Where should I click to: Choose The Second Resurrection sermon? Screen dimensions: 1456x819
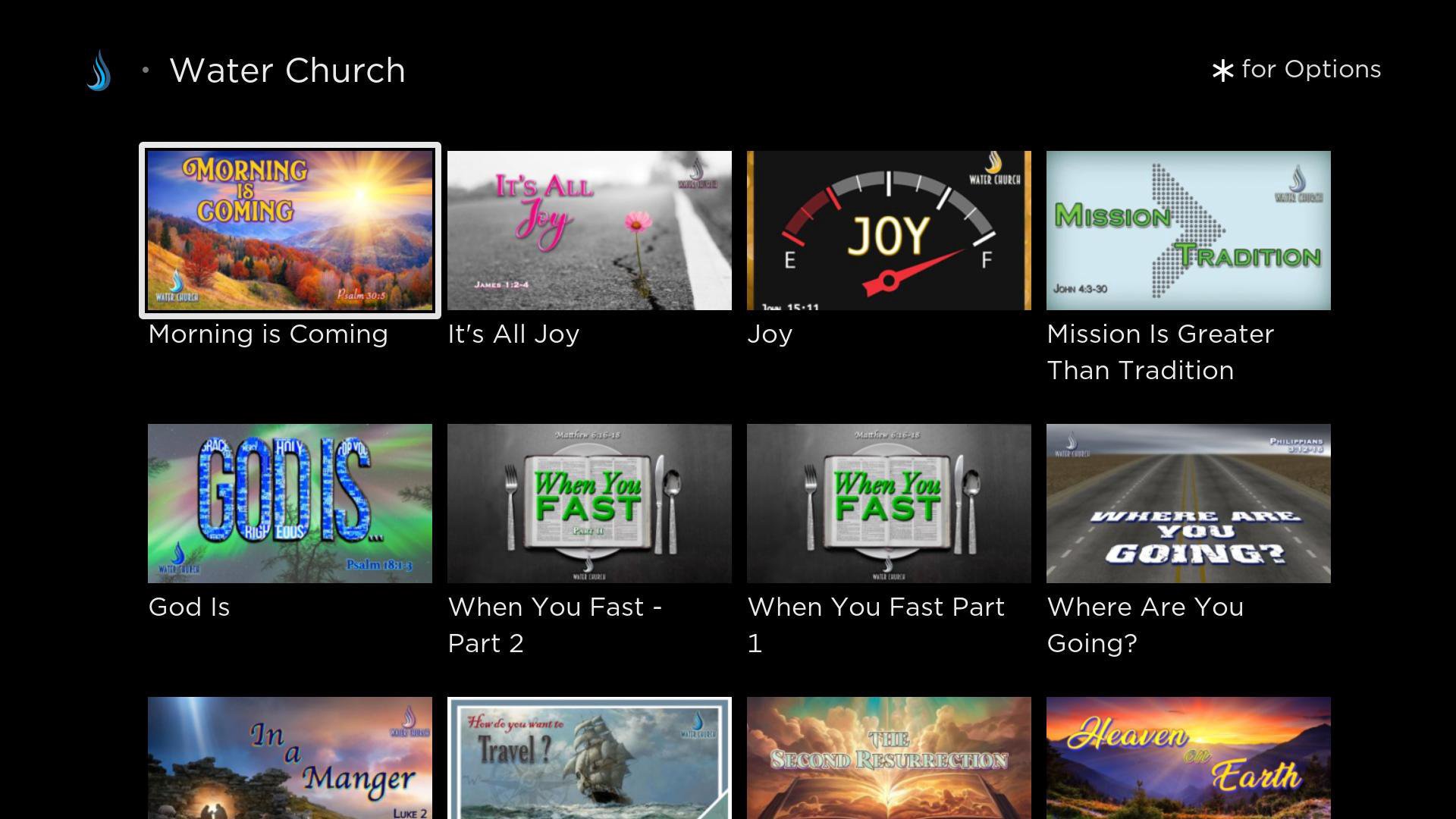point(889,758)
